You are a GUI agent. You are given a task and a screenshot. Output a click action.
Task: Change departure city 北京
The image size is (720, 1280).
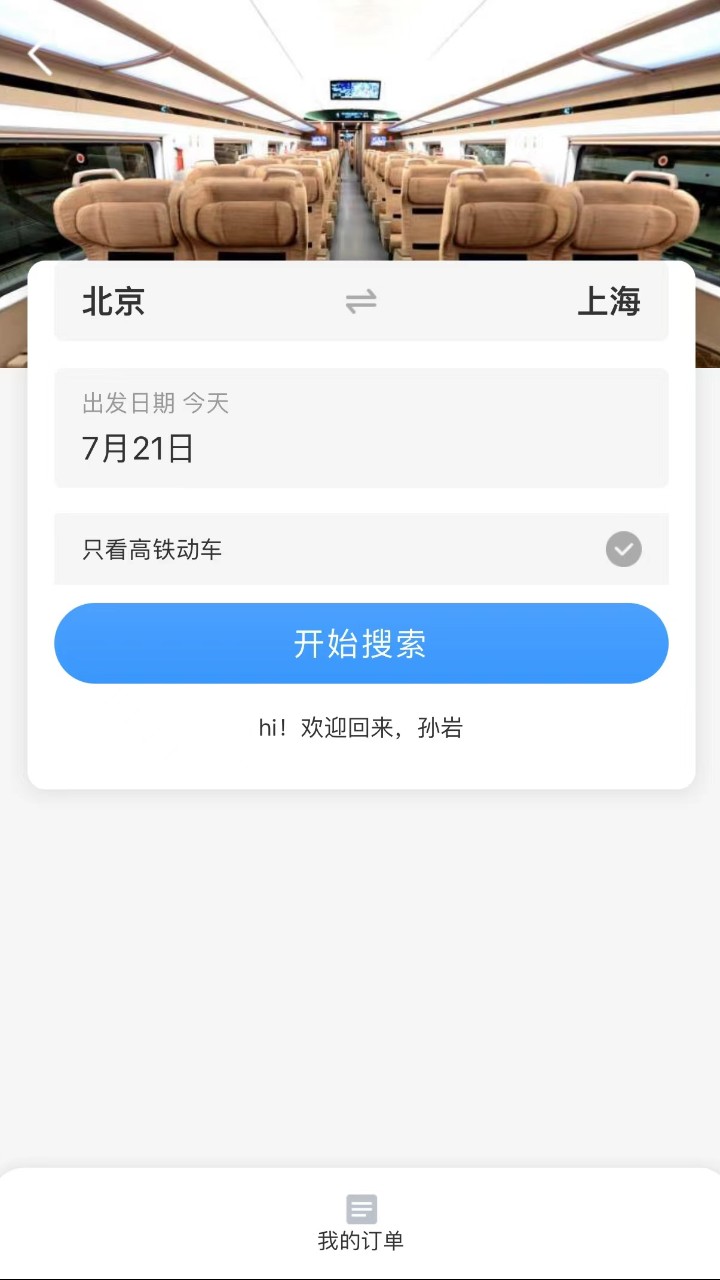click(x=113, y=301)
